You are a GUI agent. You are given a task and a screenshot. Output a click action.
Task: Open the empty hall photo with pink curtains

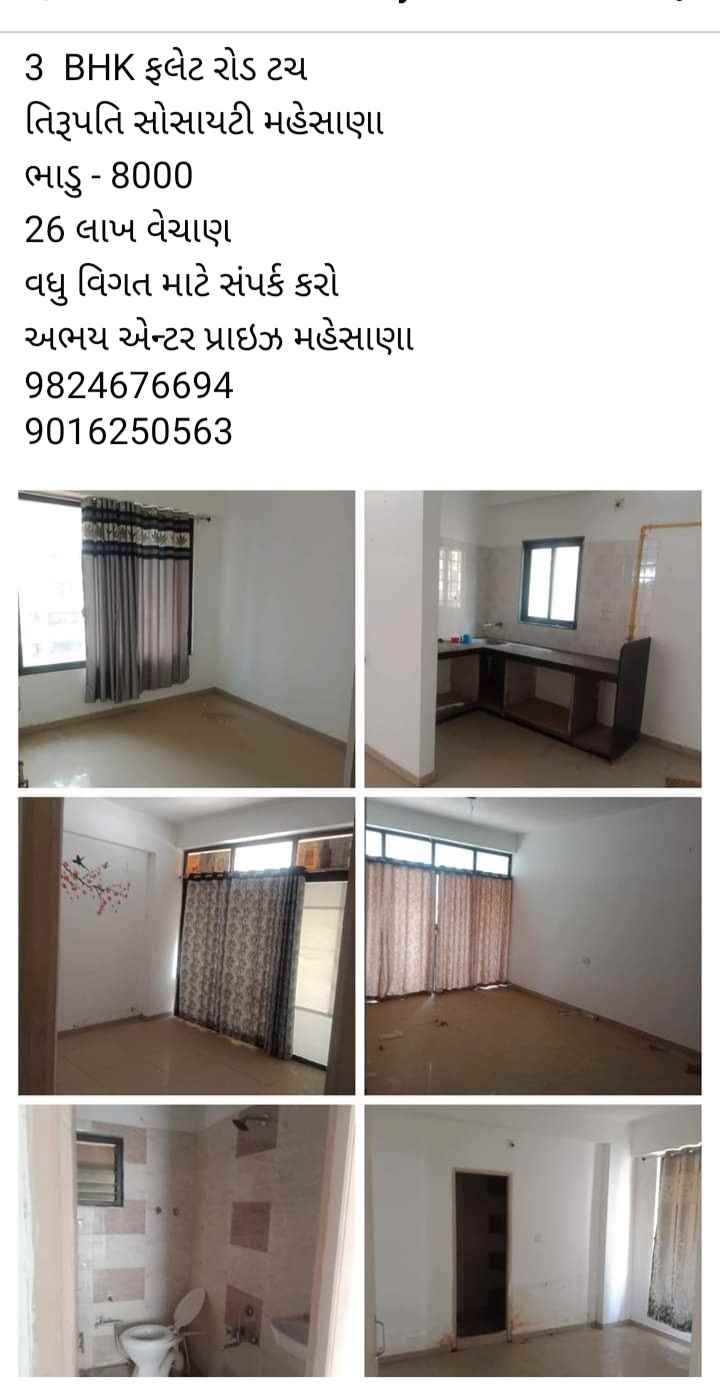[533, 946]
